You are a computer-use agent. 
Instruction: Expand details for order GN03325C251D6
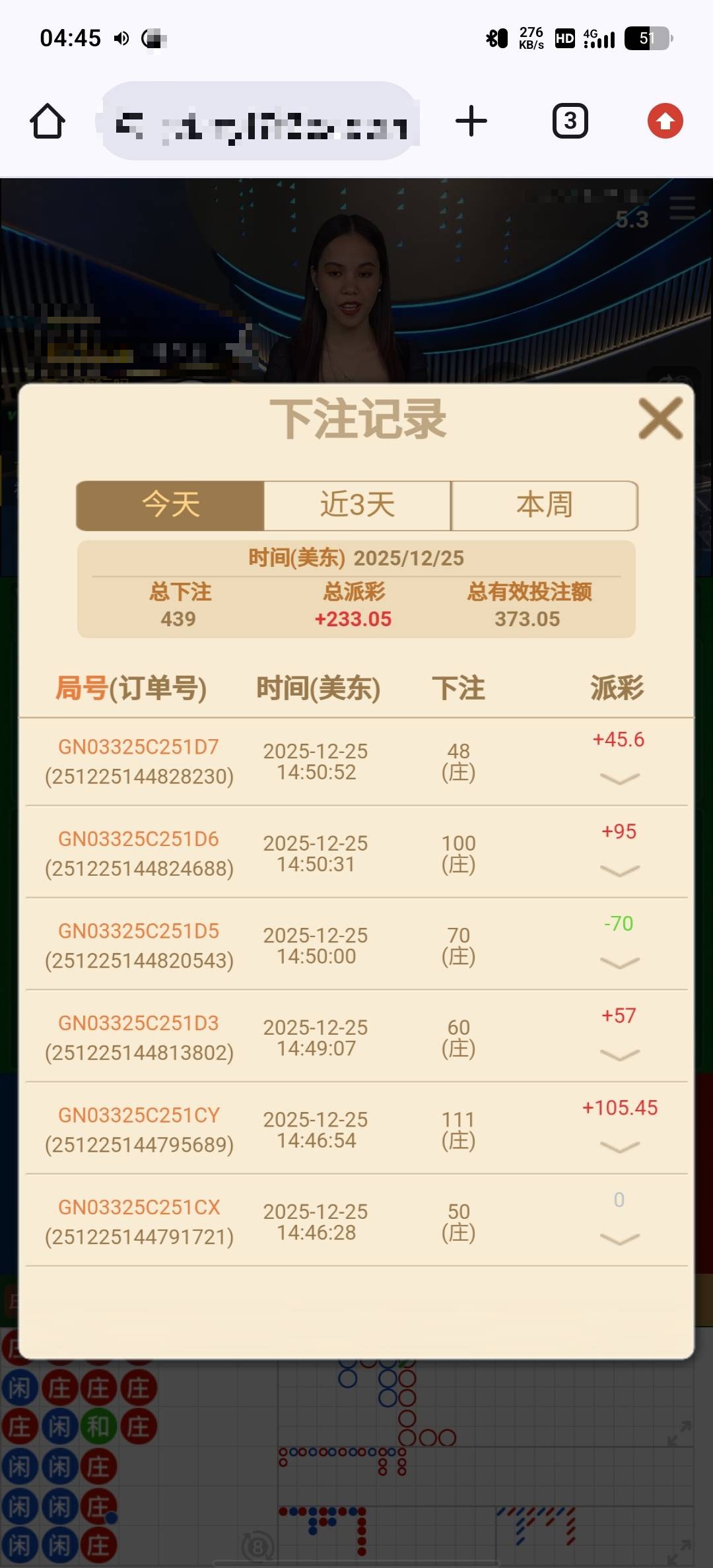pyautogui.click(x=619, y=871)
